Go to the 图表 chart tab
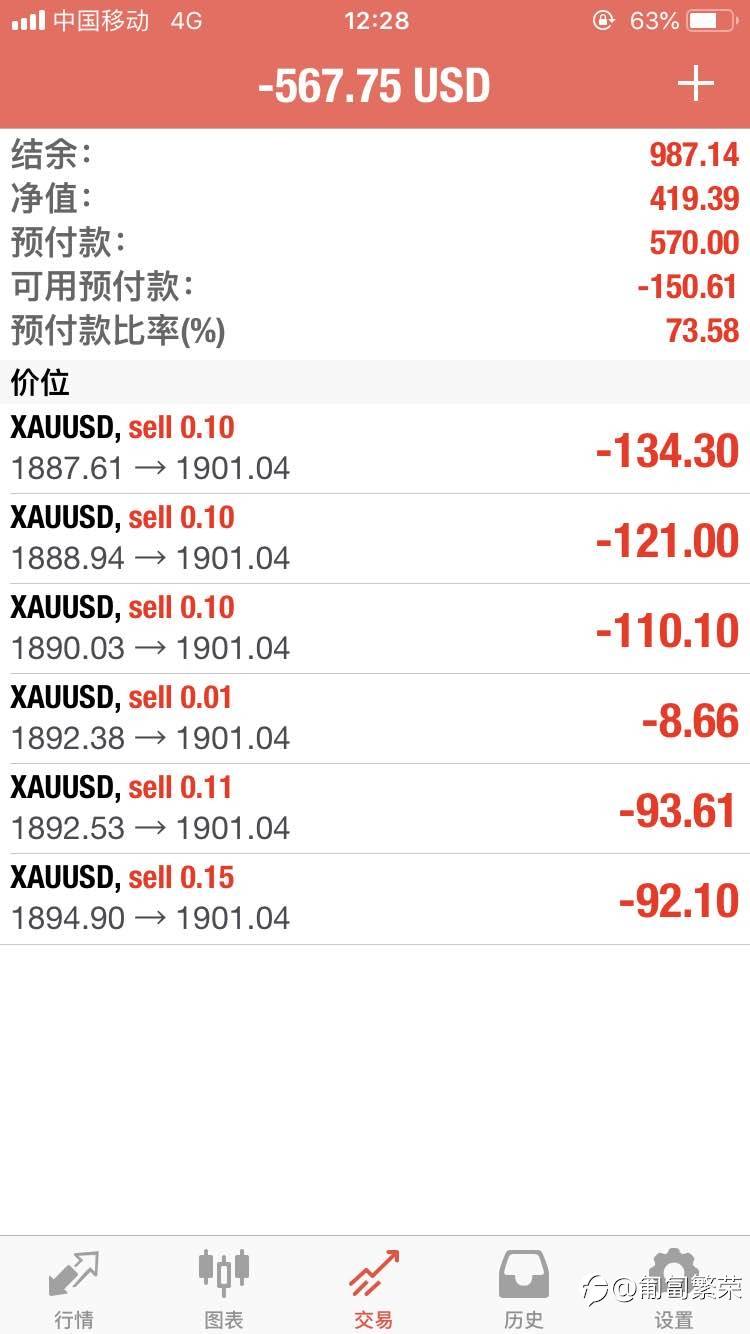Screen dimensions: 750x1334 (224, 1287)
